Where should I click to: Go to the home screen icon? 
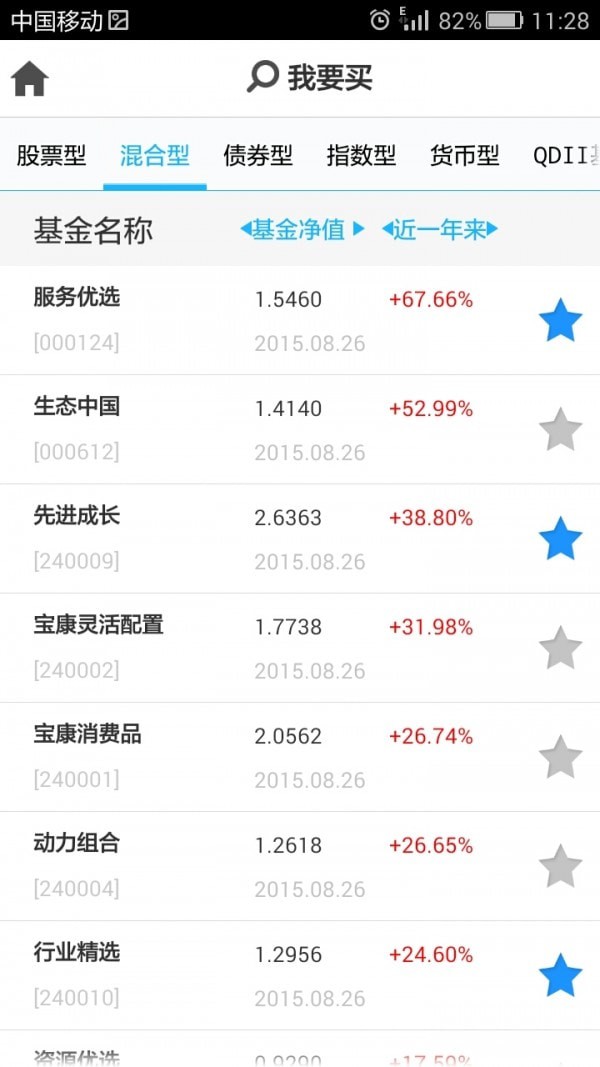coord(30,79)
